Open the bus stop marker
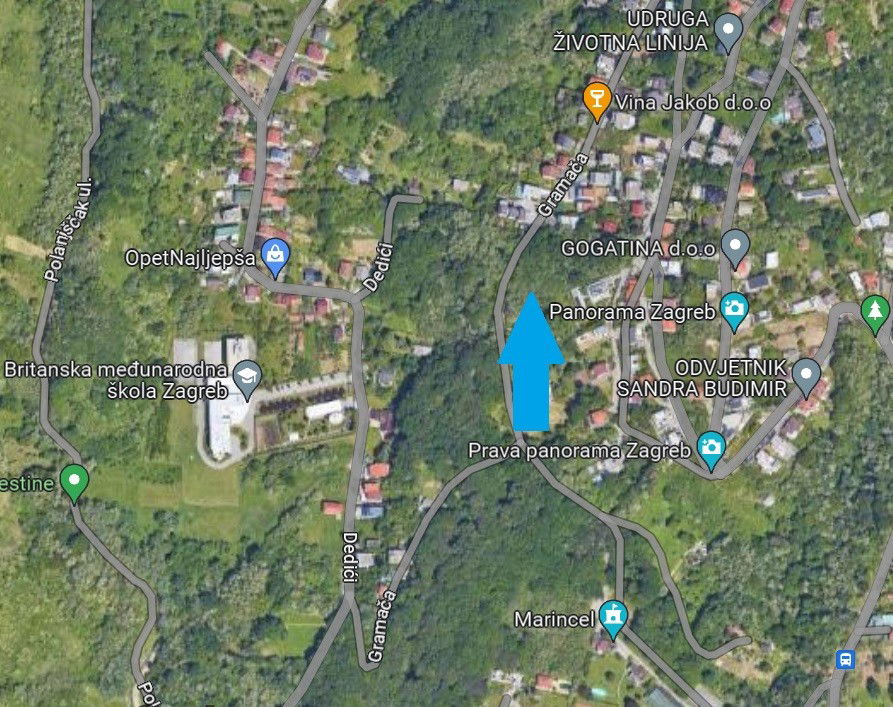Image resolution: width=893 pixels, height=707 pixels. tap(846, 659)
